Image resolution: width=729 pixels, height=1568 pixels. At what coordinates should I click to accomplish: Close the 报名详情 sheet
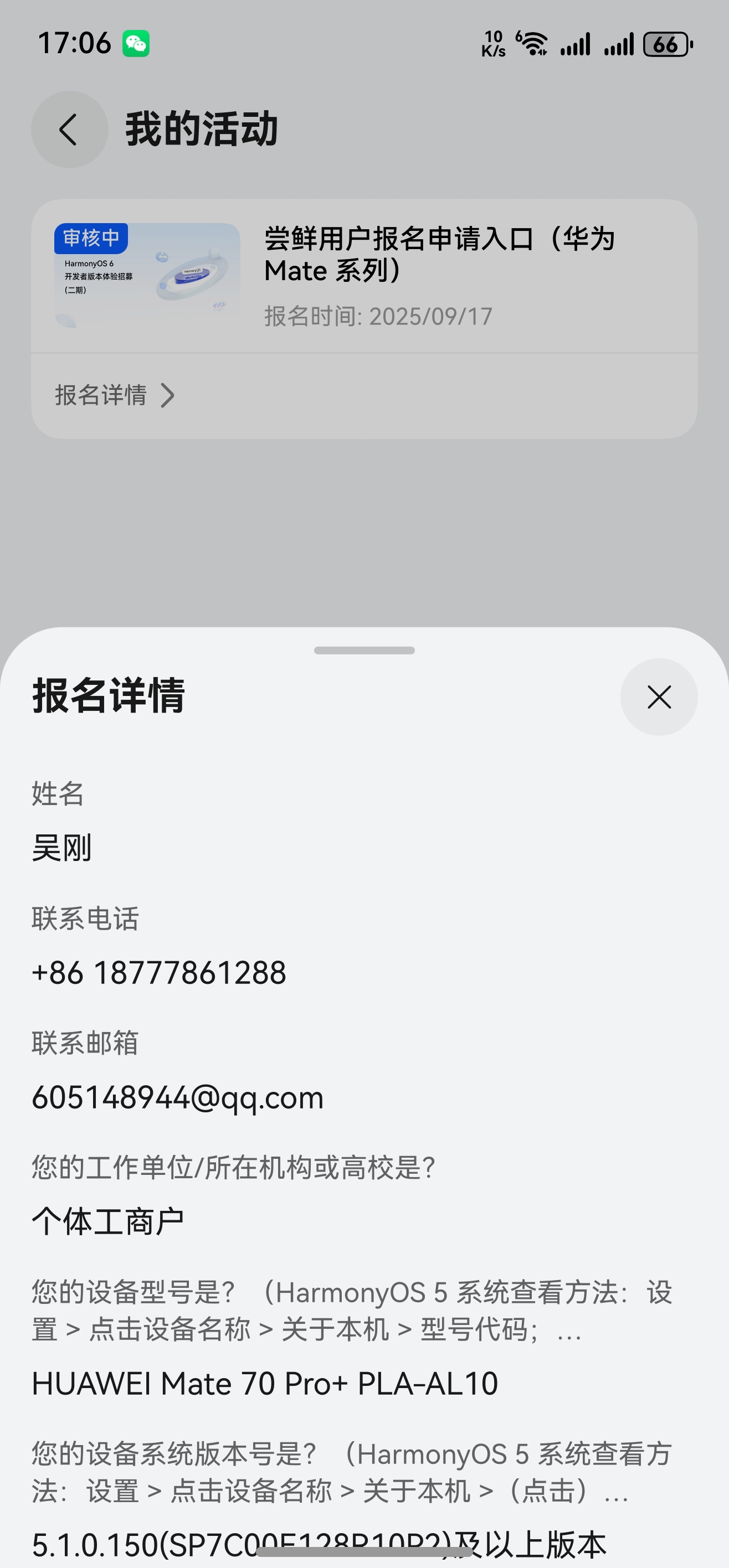[658, 697]
